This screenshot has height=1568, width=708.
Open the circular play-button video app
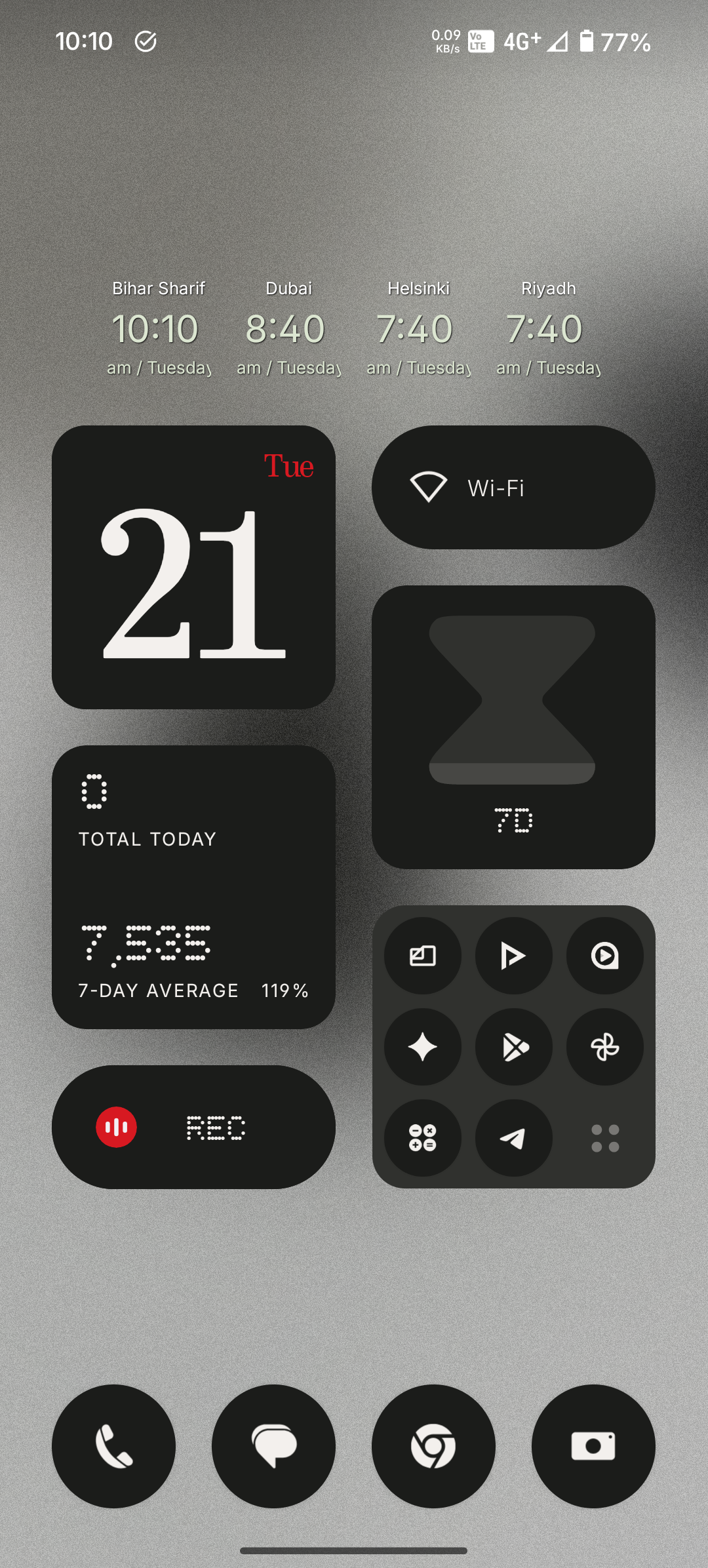[604, 956]
